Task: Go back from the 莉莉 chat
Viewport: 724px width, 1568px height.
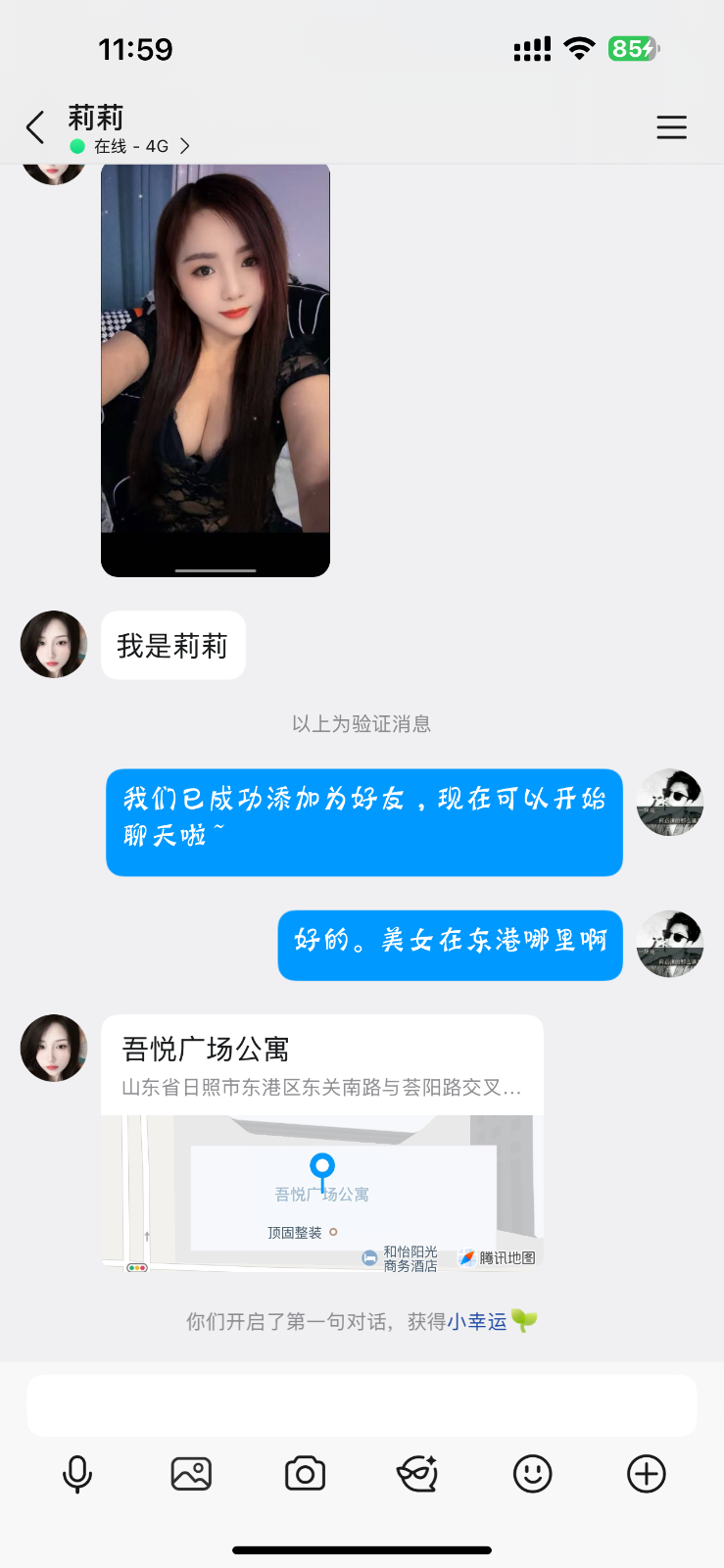Action: tap(35, 127)
